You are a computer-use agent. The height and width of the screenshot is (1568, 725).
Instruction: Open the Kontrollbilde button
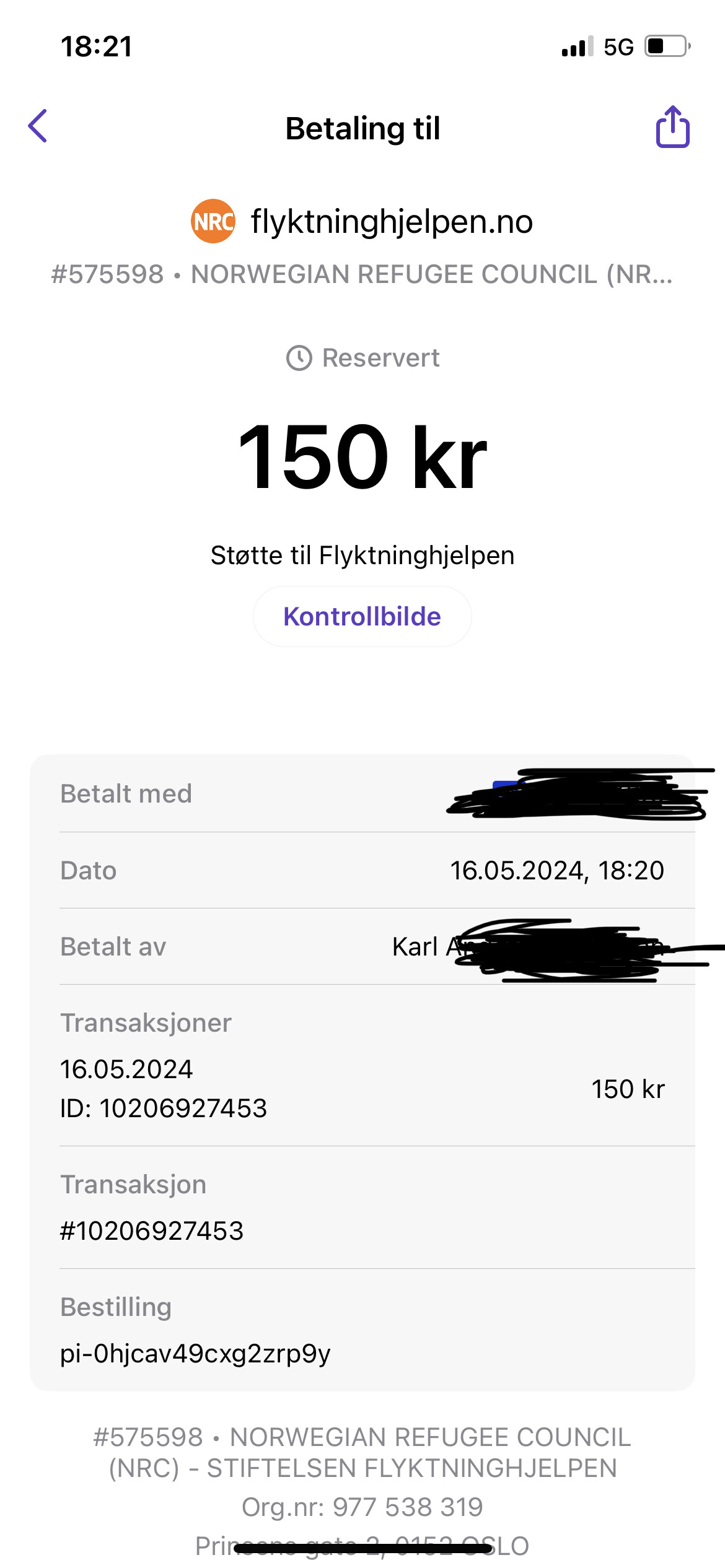tap(362, 617)
